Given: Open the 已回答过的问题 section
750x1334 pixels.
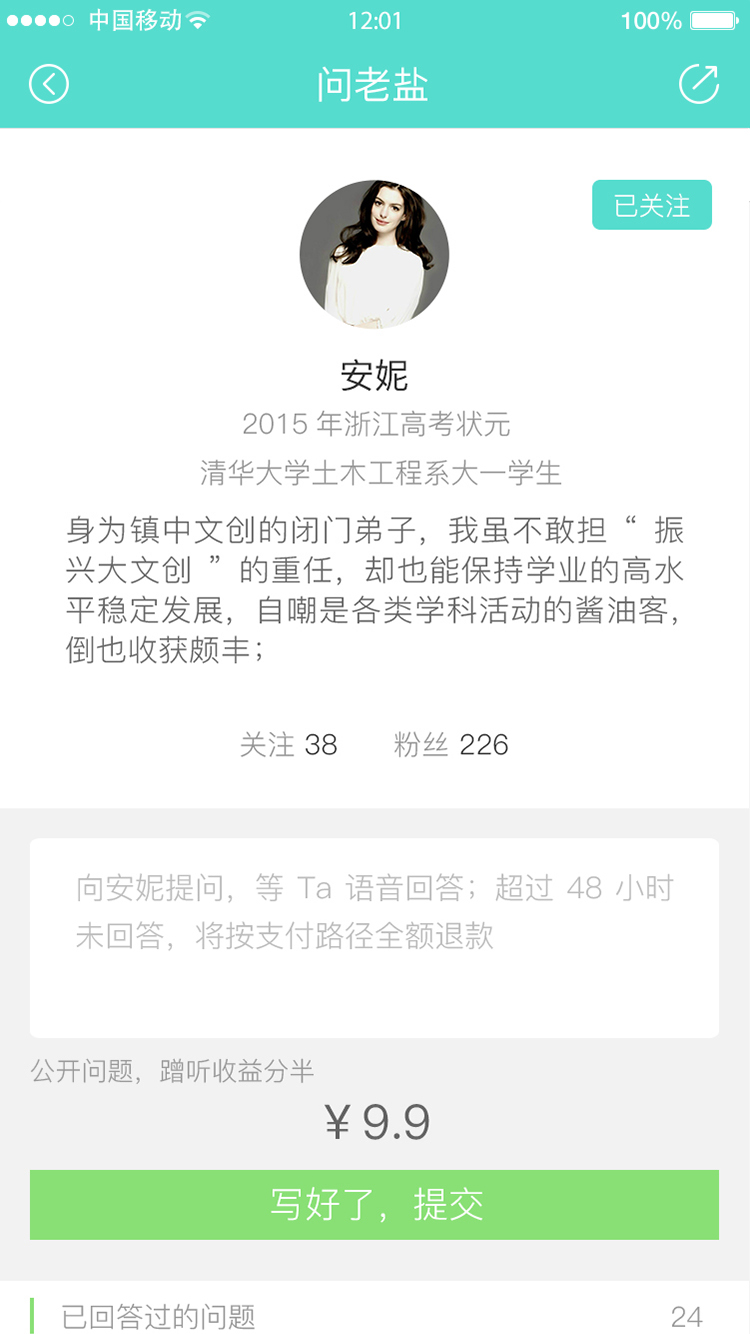Looking at the screenshot, I should (x=374, y=1316).
